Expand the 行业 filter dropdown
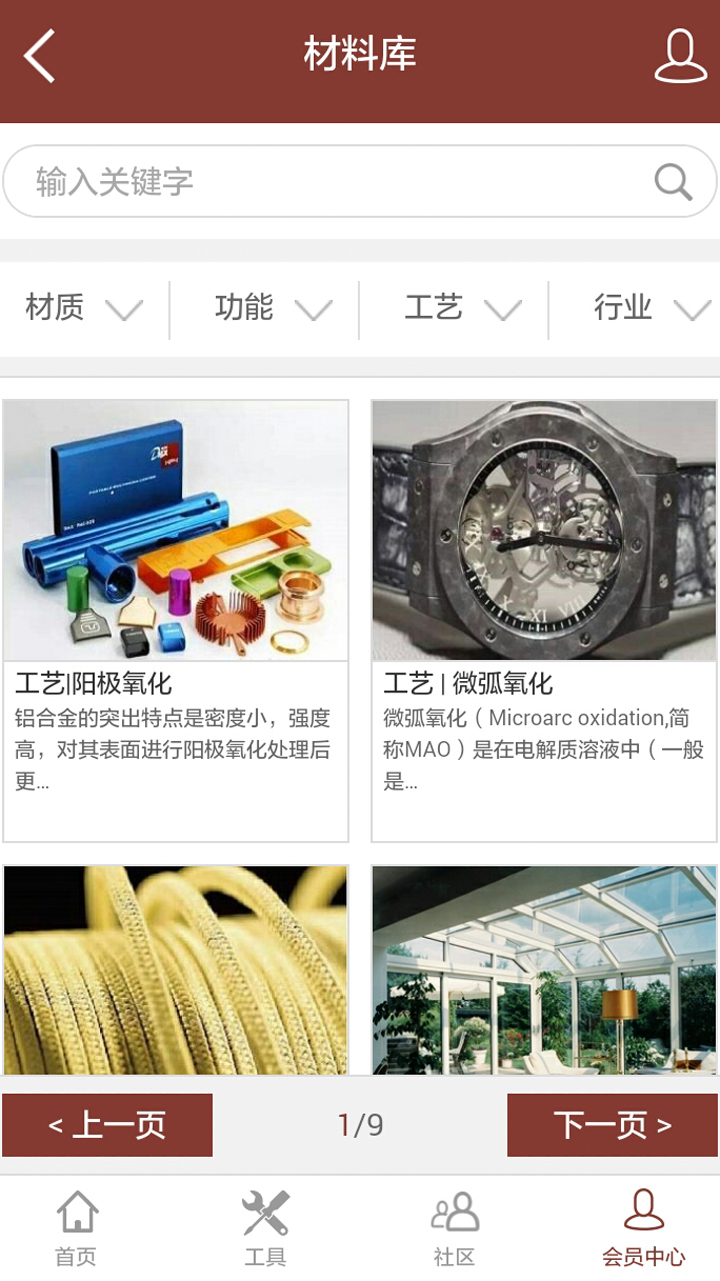 pos(650,309)
